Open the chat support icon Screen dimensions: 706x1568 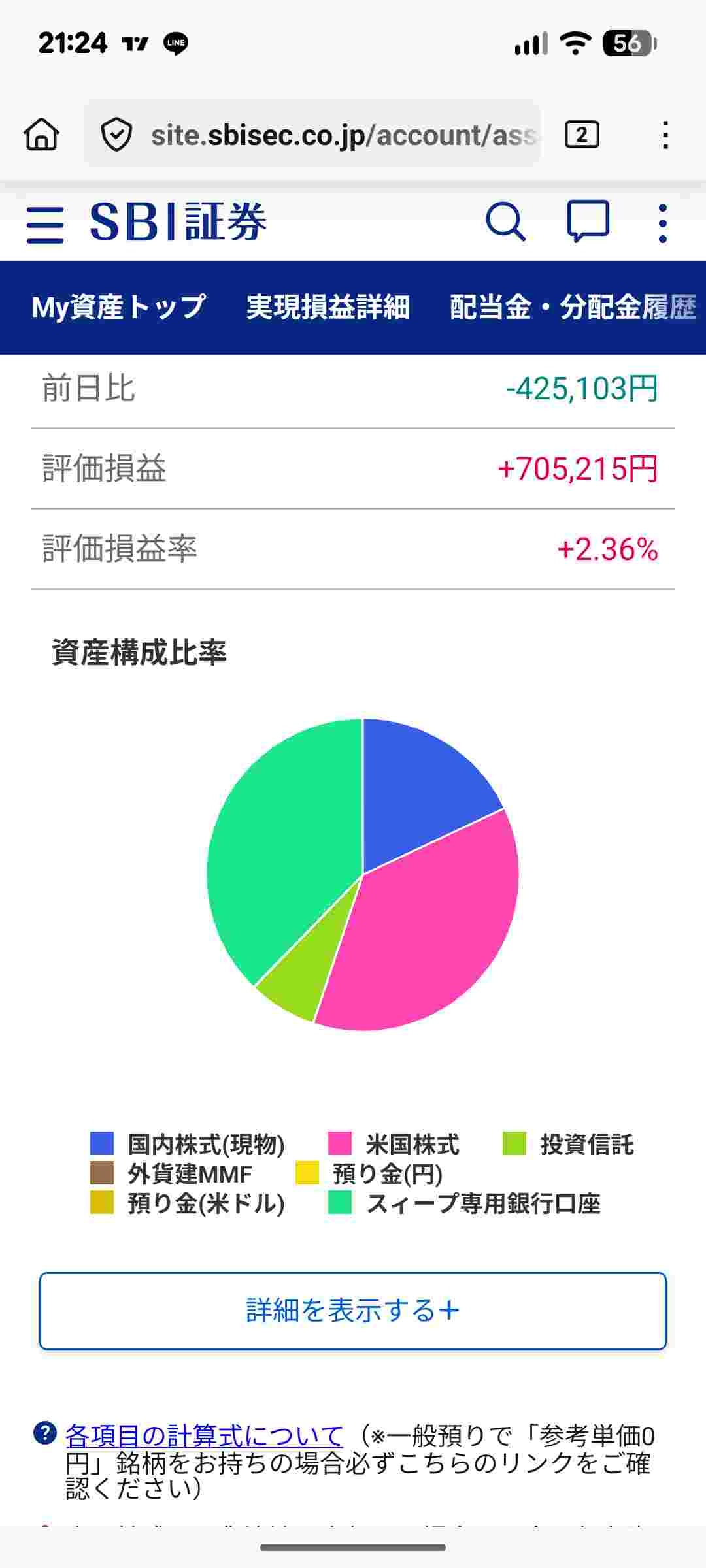tap(587, 222)
